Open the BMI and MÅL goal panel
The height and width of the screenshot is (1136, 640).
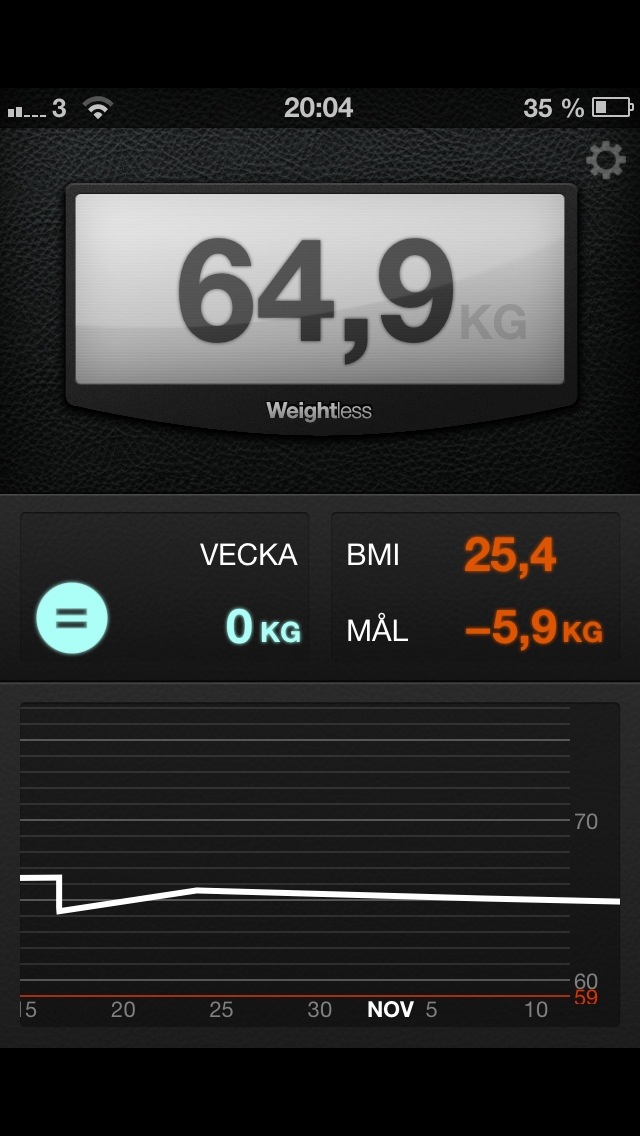click(475, 590)
